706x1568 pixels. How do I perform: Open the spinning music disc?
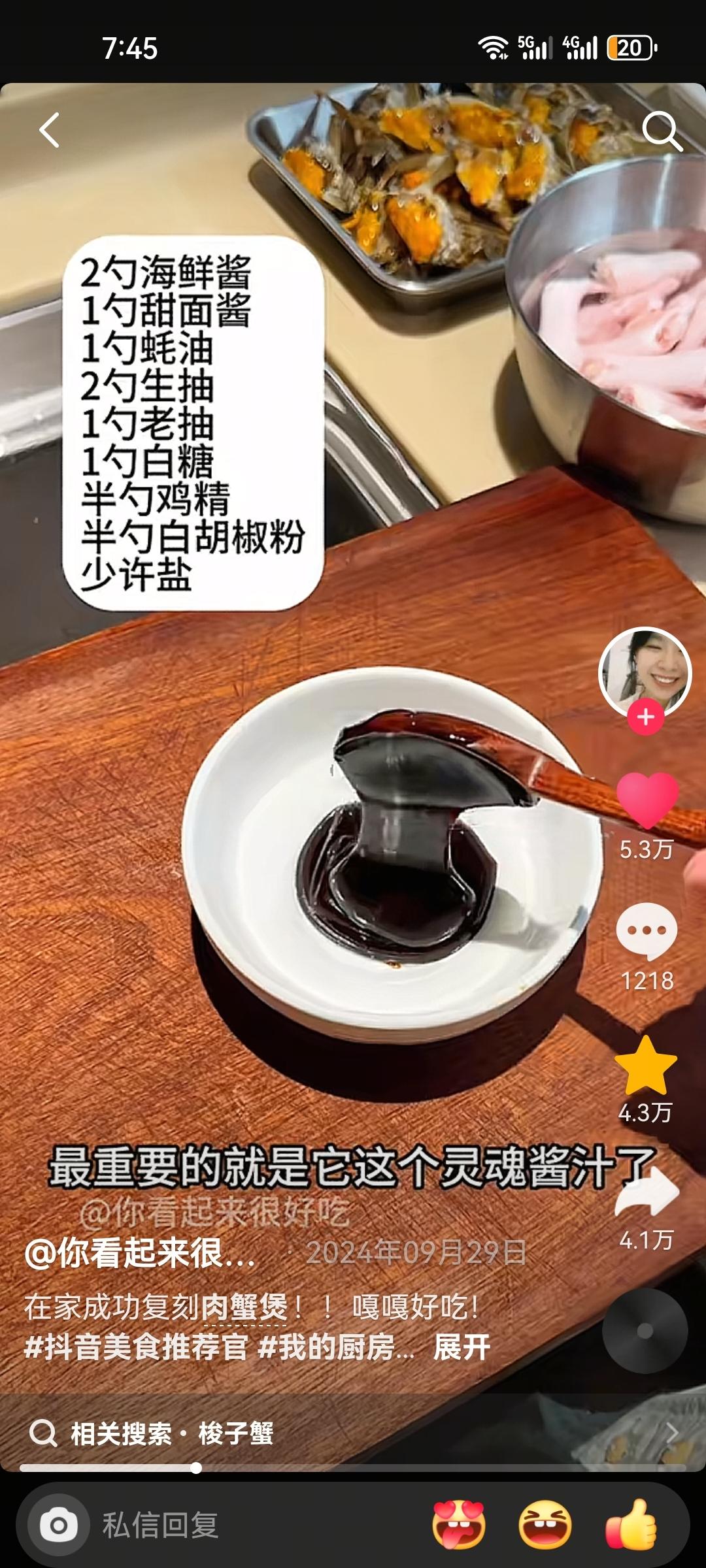point(645,1331)
